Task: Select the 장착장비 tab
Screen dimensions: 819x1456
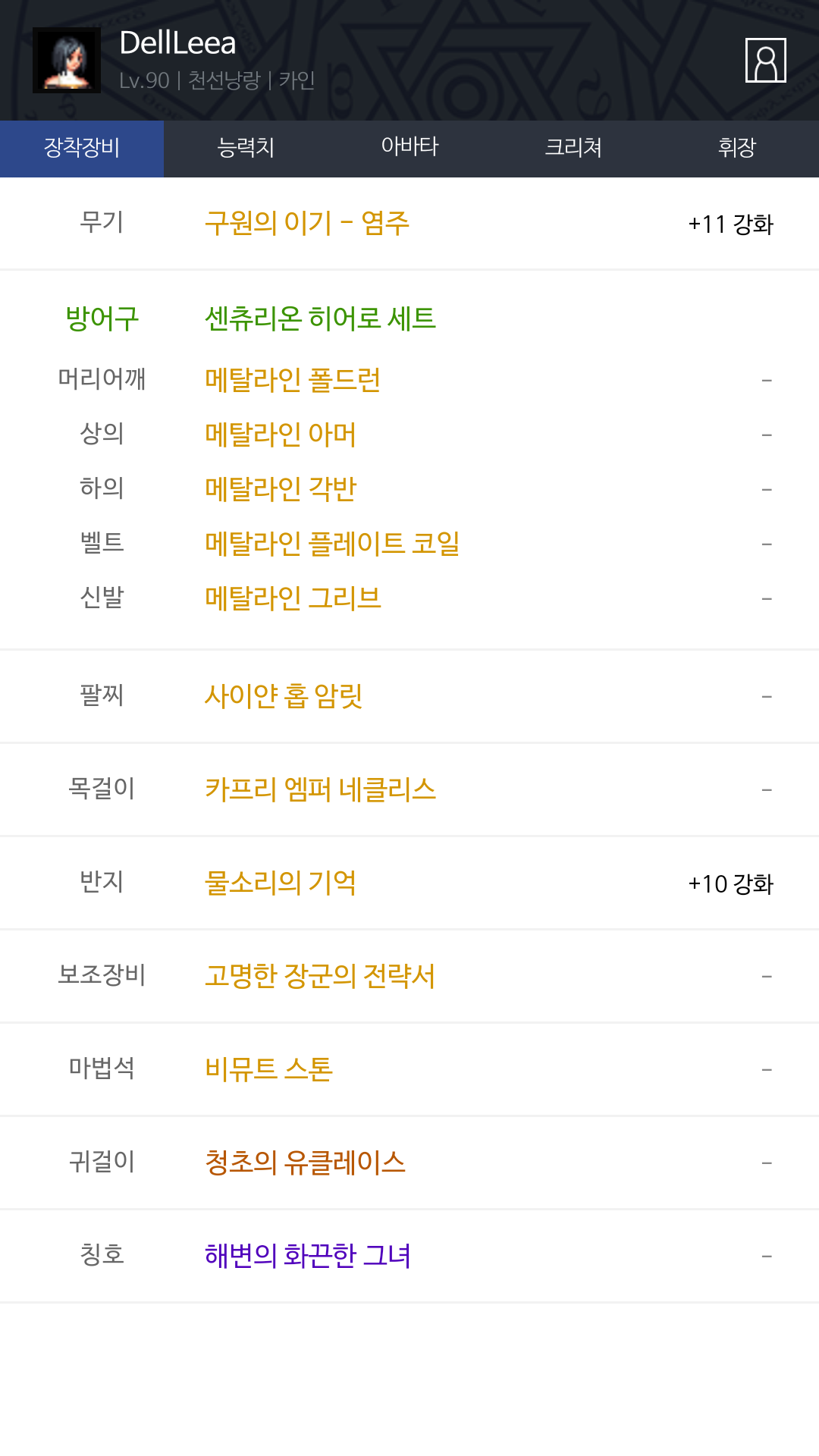Action: (82, 149)
